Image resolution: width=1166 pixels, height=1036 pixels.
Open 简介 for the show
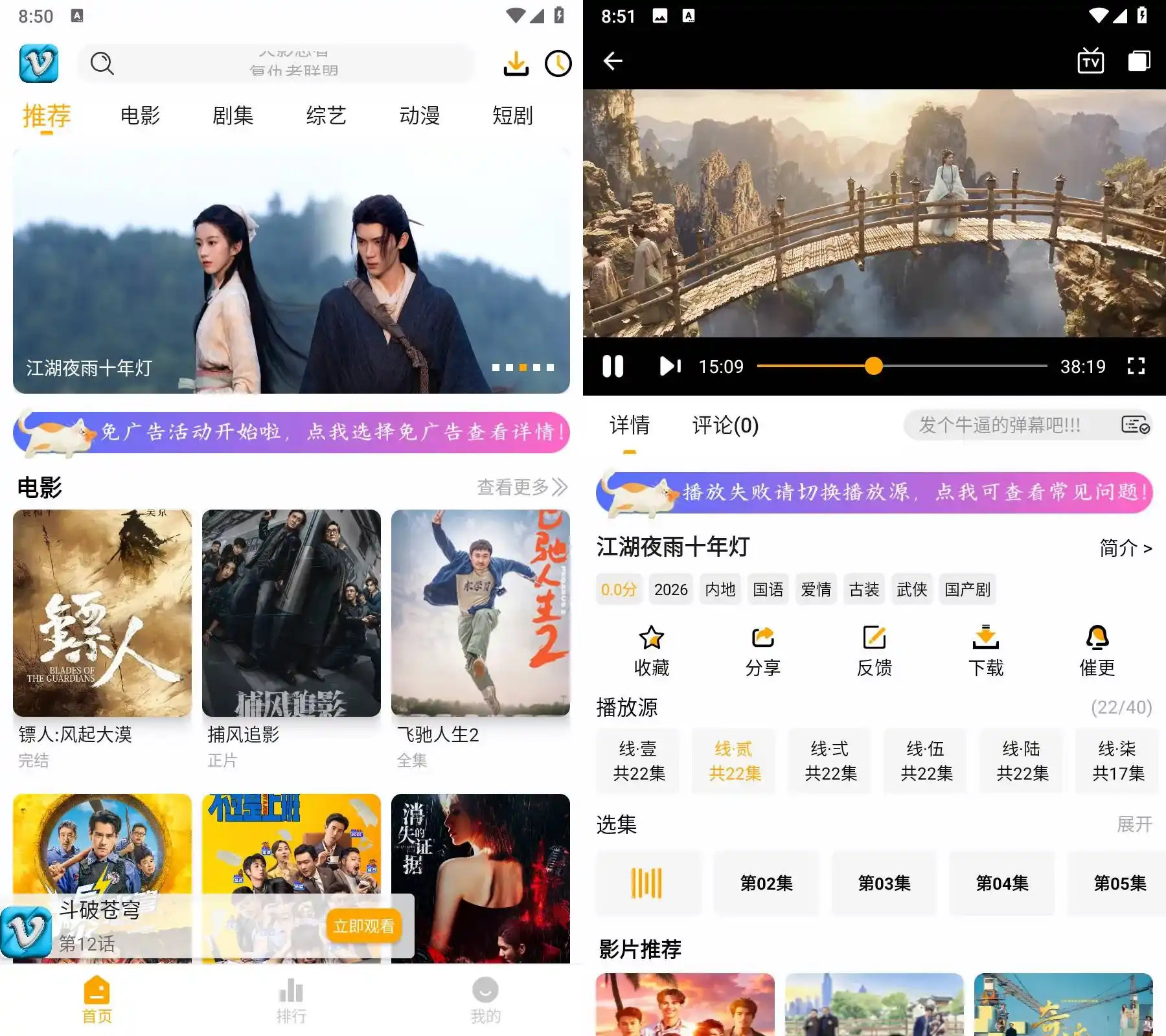[1125, 548]
